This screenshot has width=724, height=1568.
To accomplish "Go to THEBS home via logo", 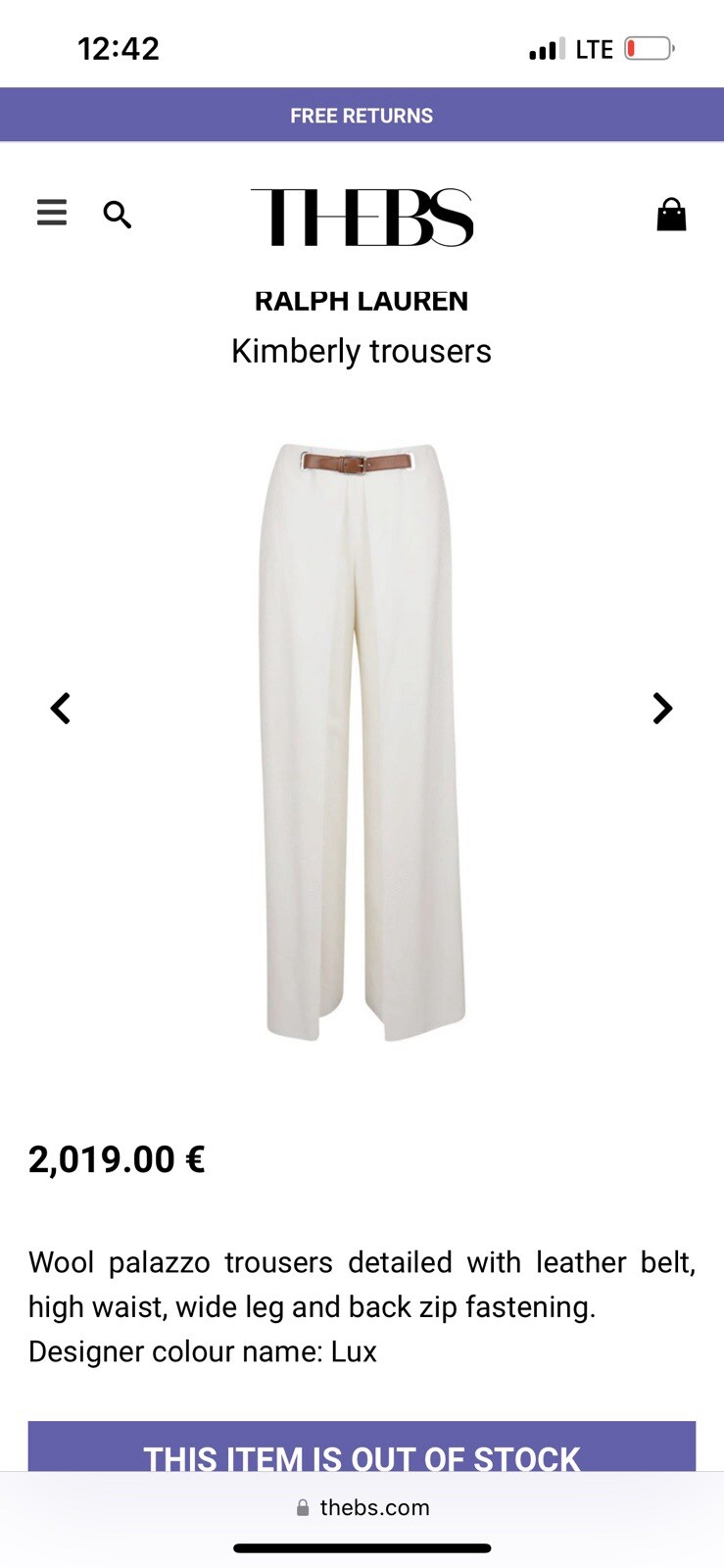I will [x=362, y=217].
